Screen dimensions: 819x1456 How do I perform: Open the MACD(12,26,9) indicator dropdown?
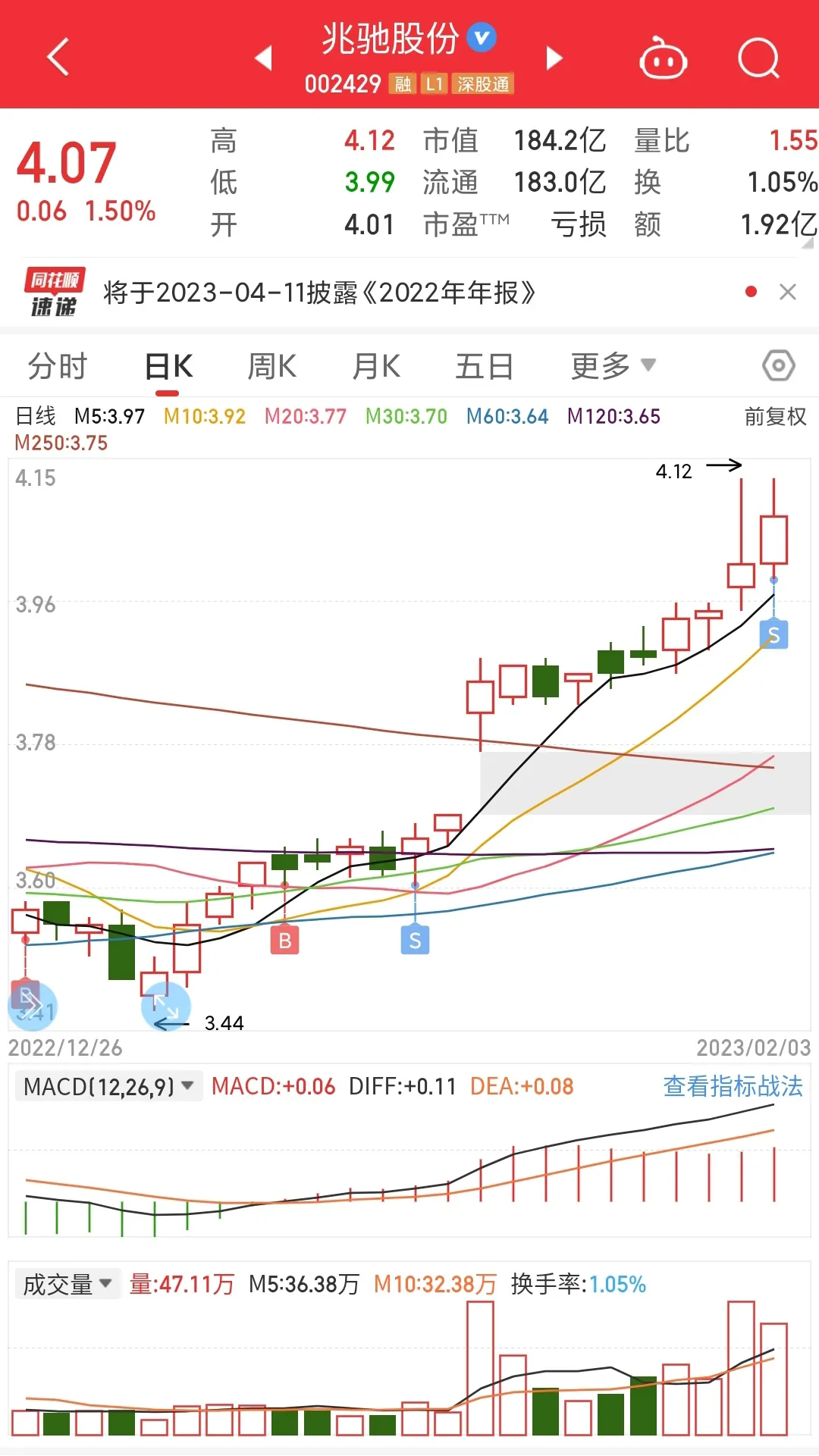(x=108, y=1086)
